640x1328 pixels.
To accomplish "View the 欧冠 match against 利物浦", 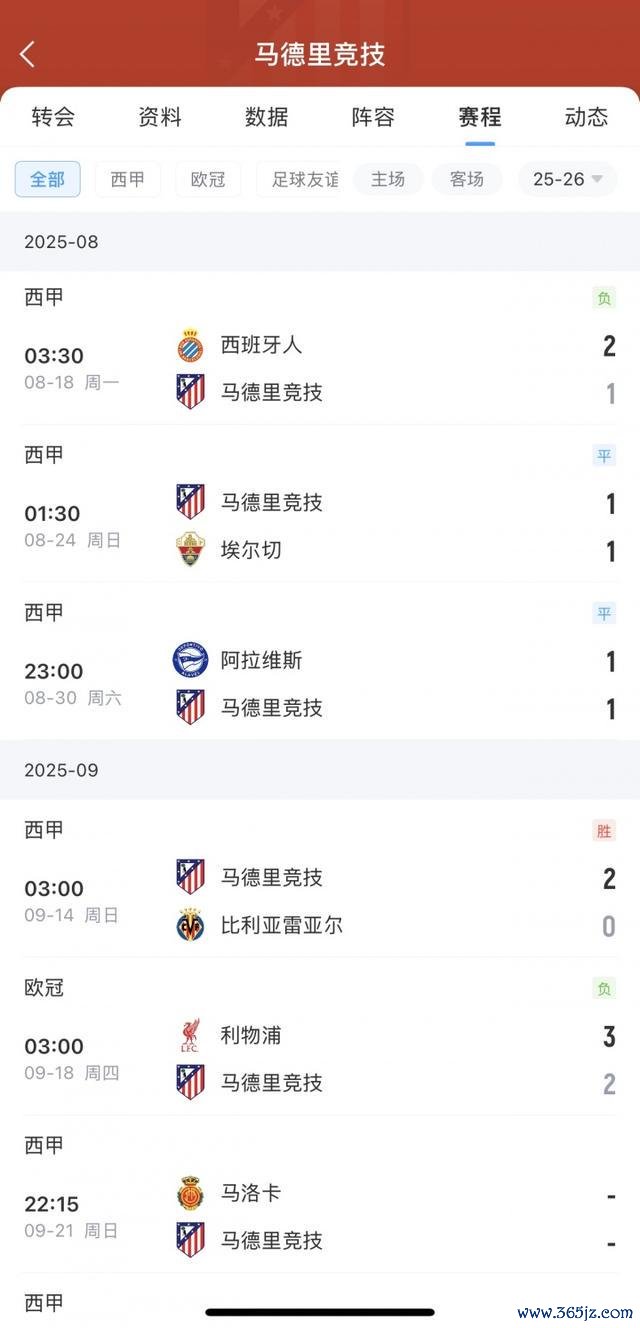I will (320, 1059).
